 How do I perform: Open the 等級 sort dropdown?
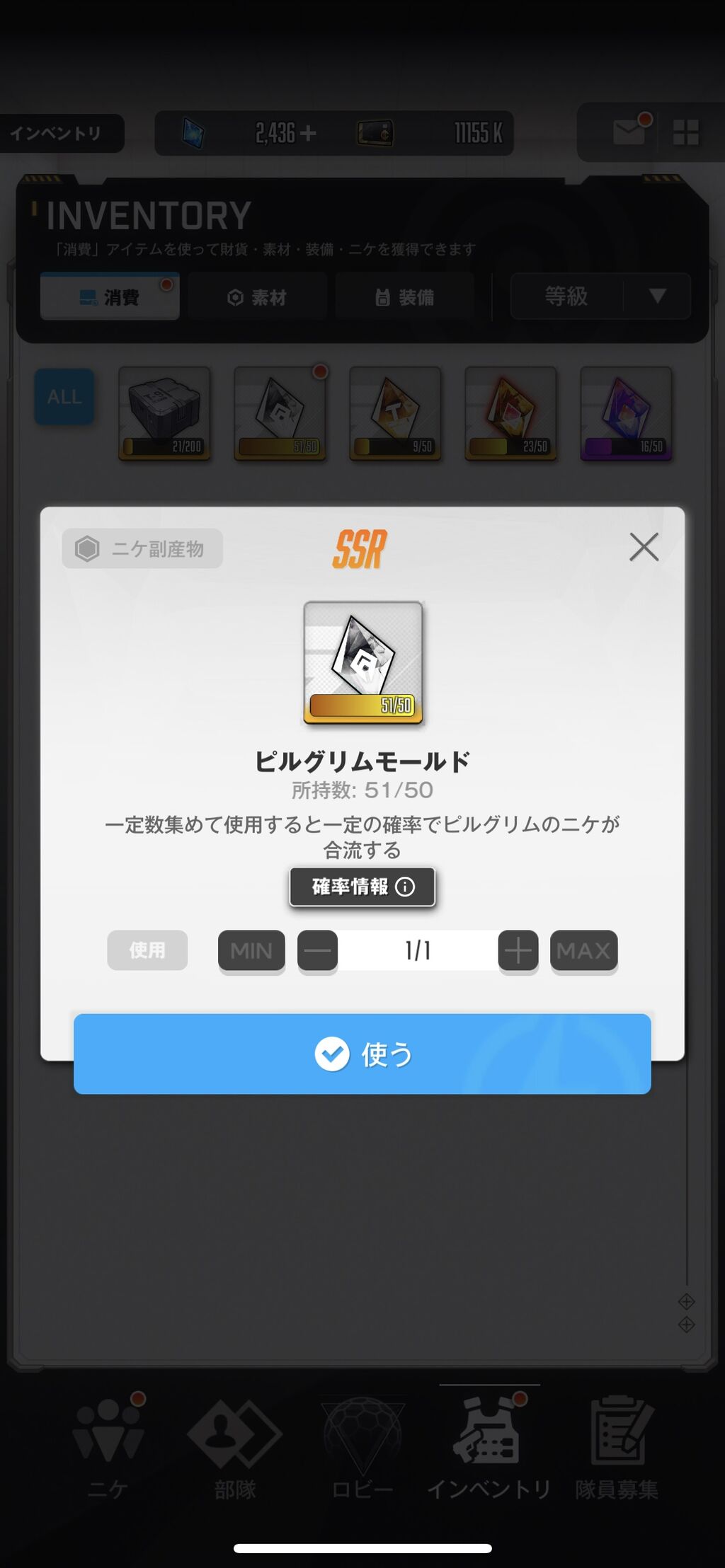click(x=600, y=296)
